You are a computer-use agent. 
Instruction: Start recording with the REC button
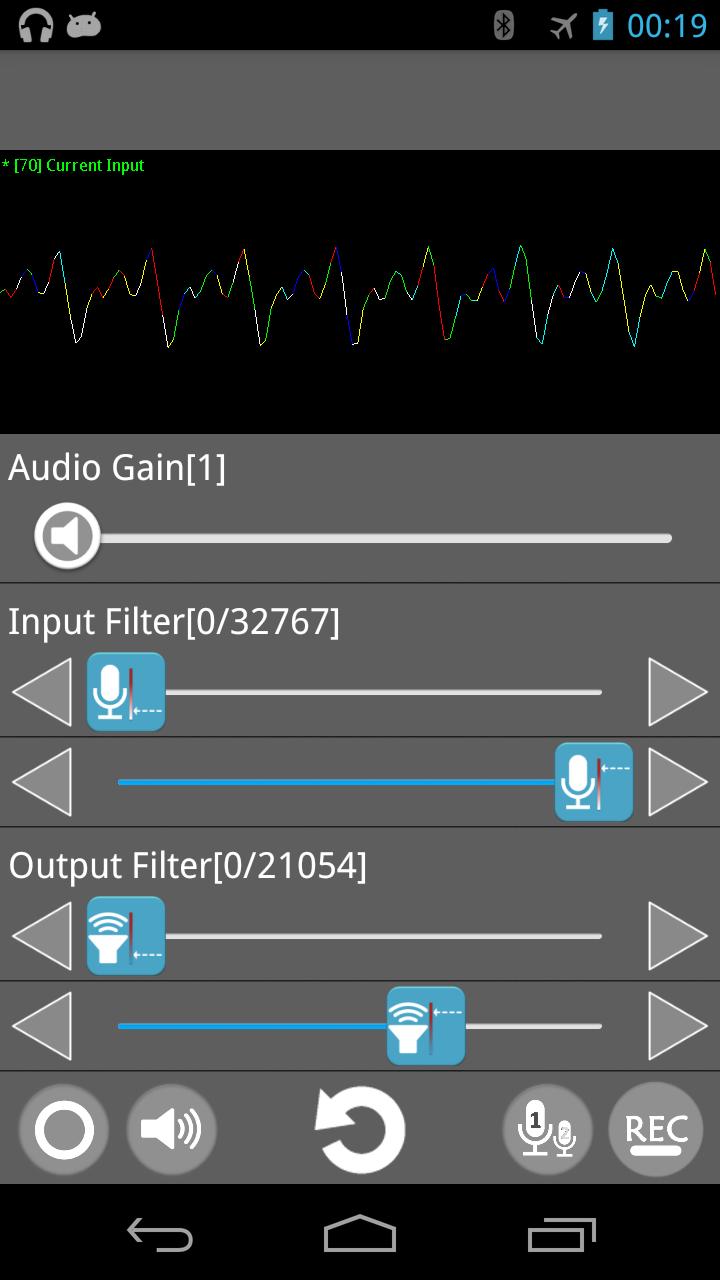pos(656,1129)
